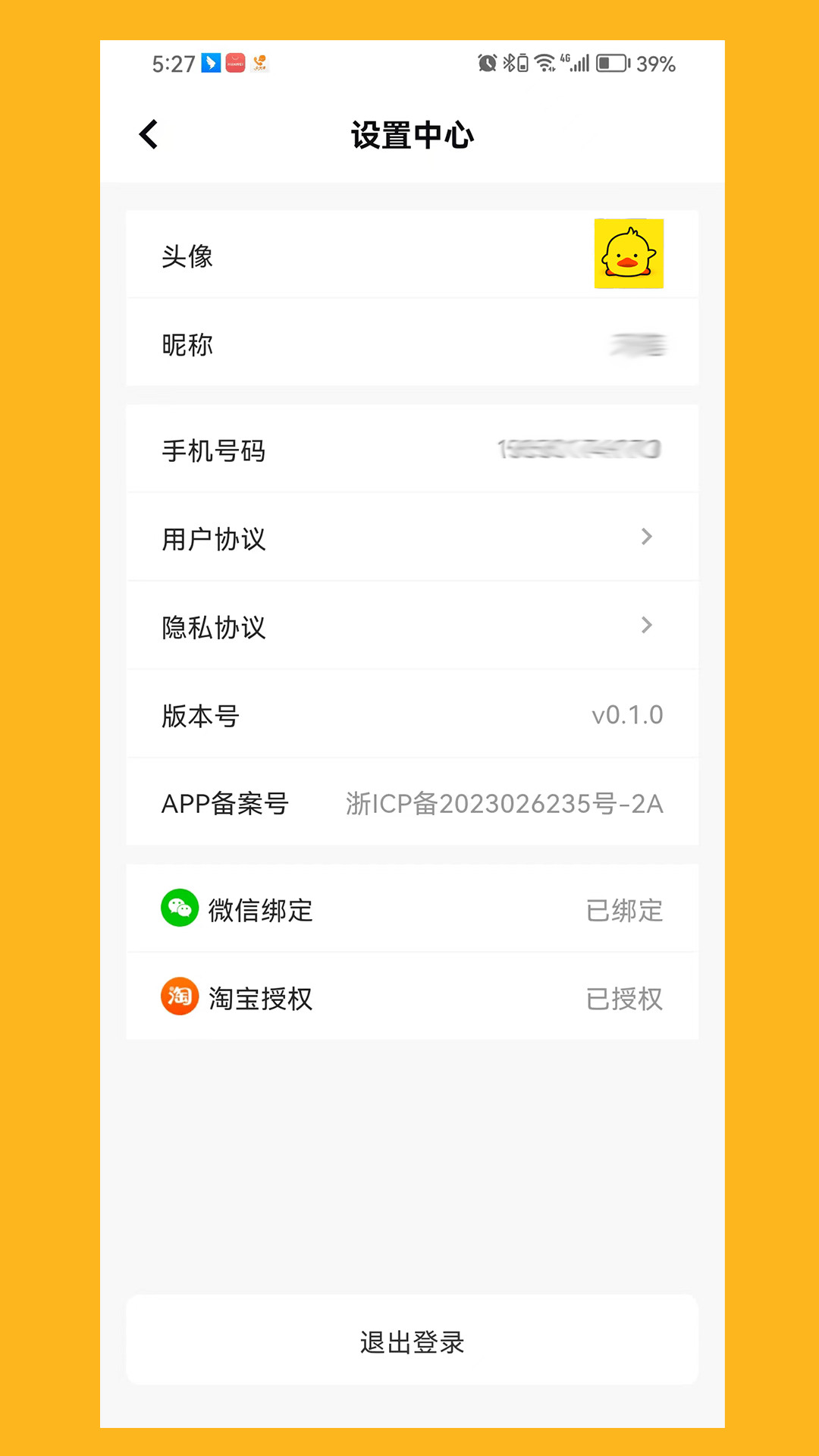Image resolution: width=819 pixels, height=1456 pixels.
Task: Tap the 微信绑定 WeChat binding row
Action: 412,909
